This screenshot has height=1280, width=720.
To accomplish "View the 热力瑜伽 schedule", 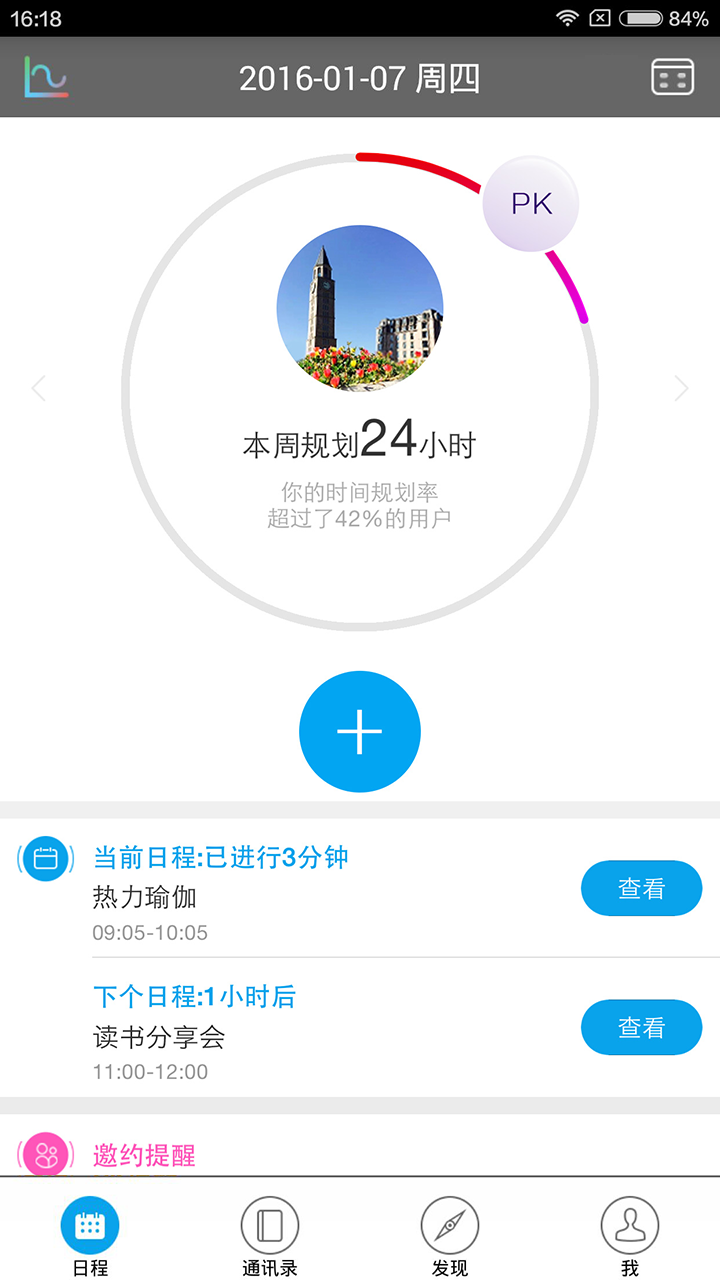I will click(641, 888).
